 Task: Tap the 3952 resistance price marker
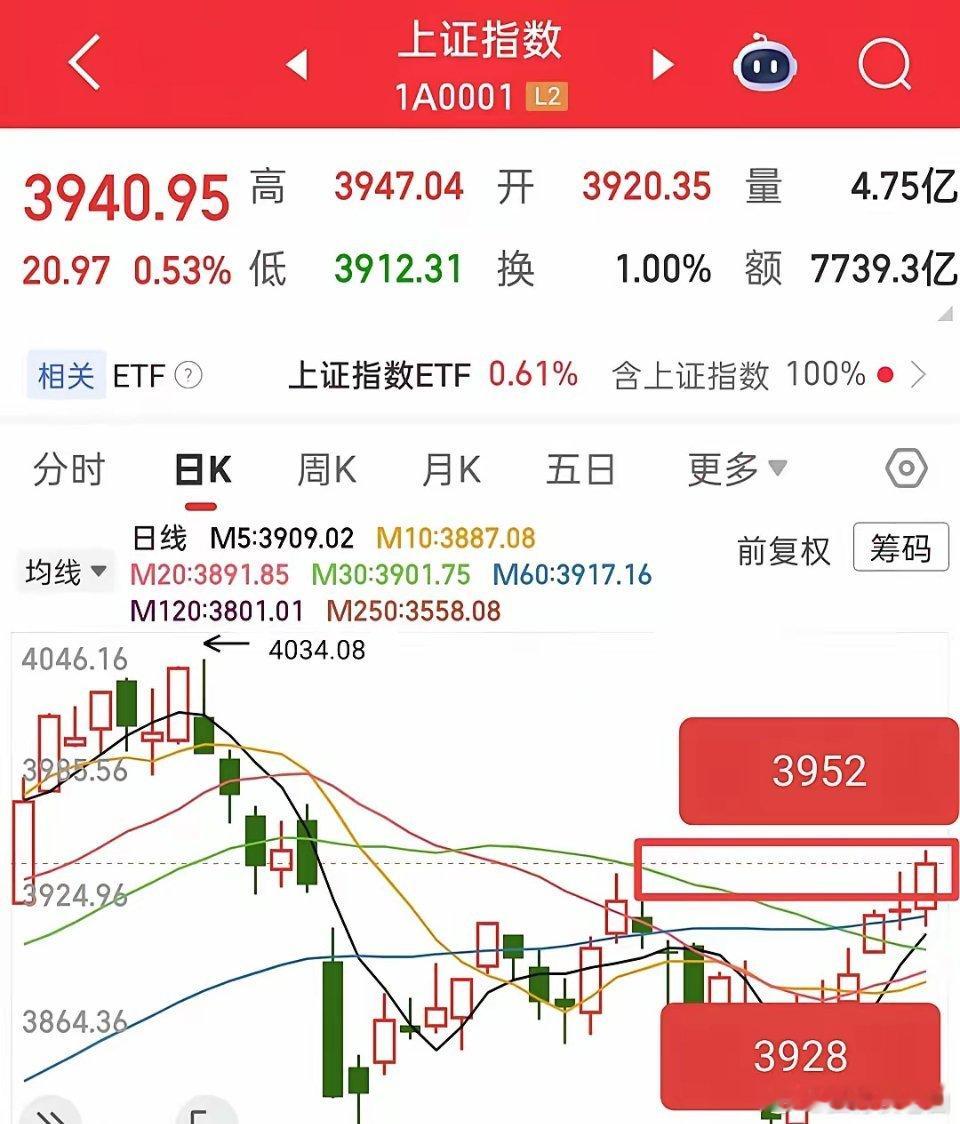[x=818, y=769]
